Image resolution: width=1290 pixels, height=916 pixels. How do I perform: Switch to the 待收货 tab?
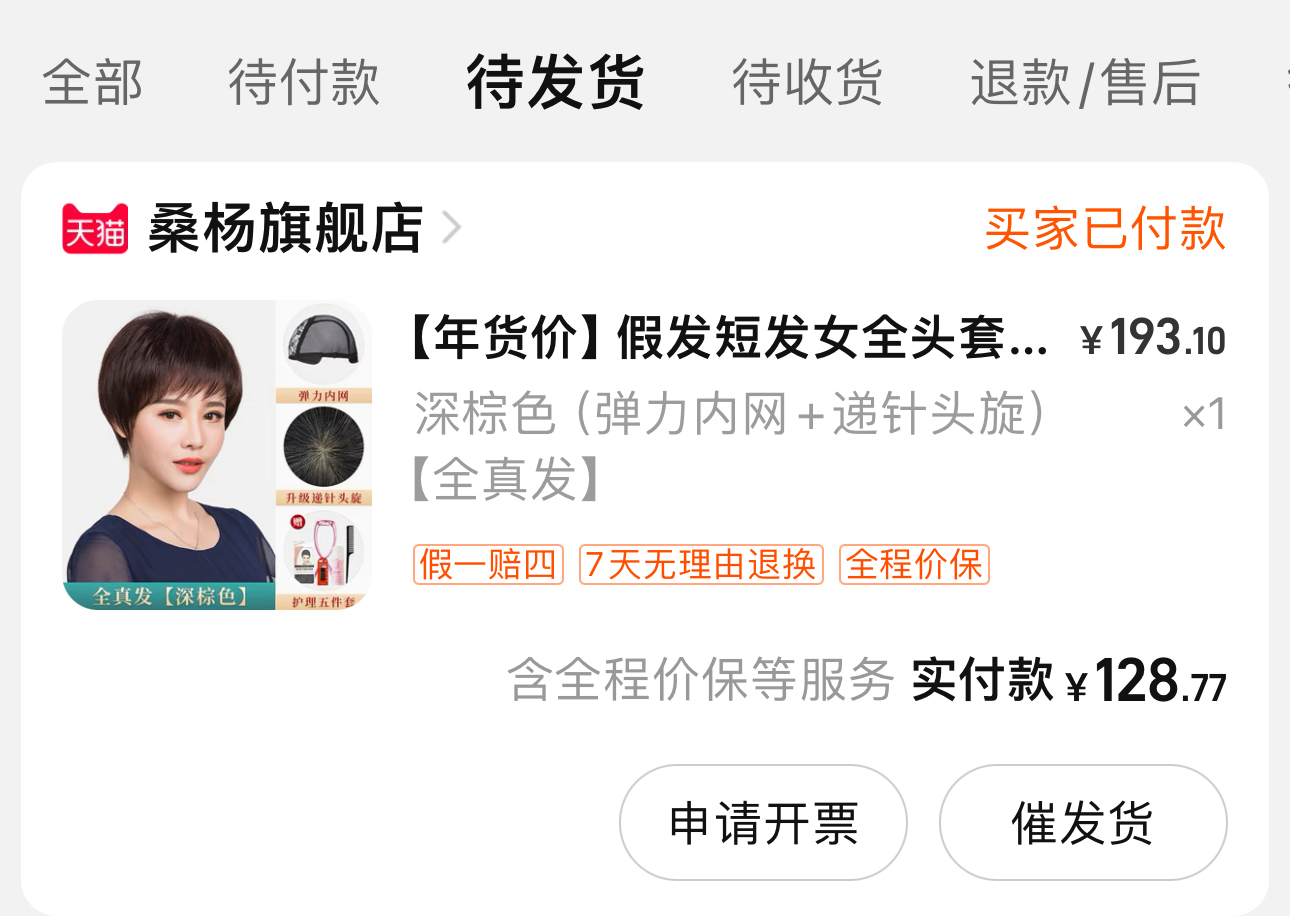(808, 83)
